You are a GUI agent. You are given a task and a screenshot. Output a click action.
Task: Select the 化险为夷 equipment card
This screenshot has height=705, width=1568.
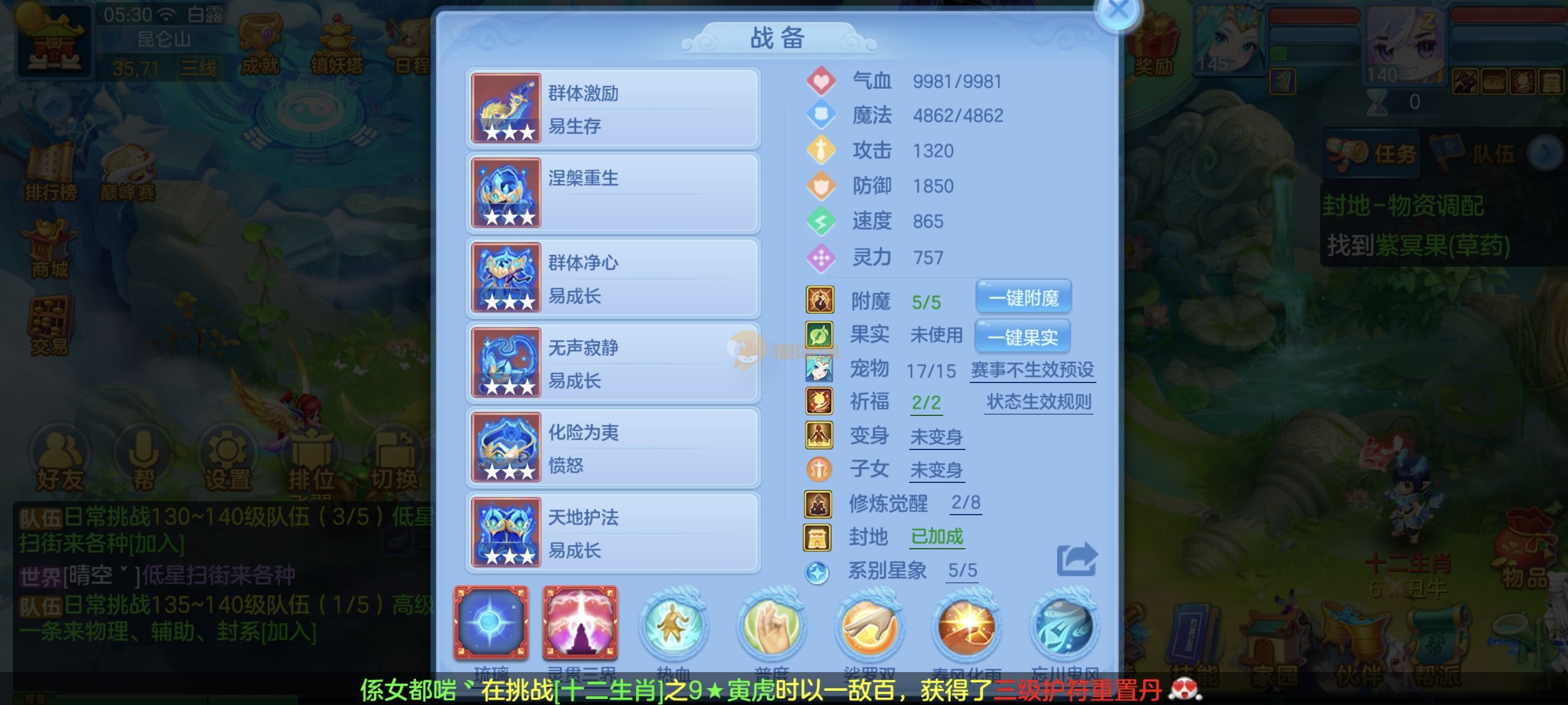613,448
